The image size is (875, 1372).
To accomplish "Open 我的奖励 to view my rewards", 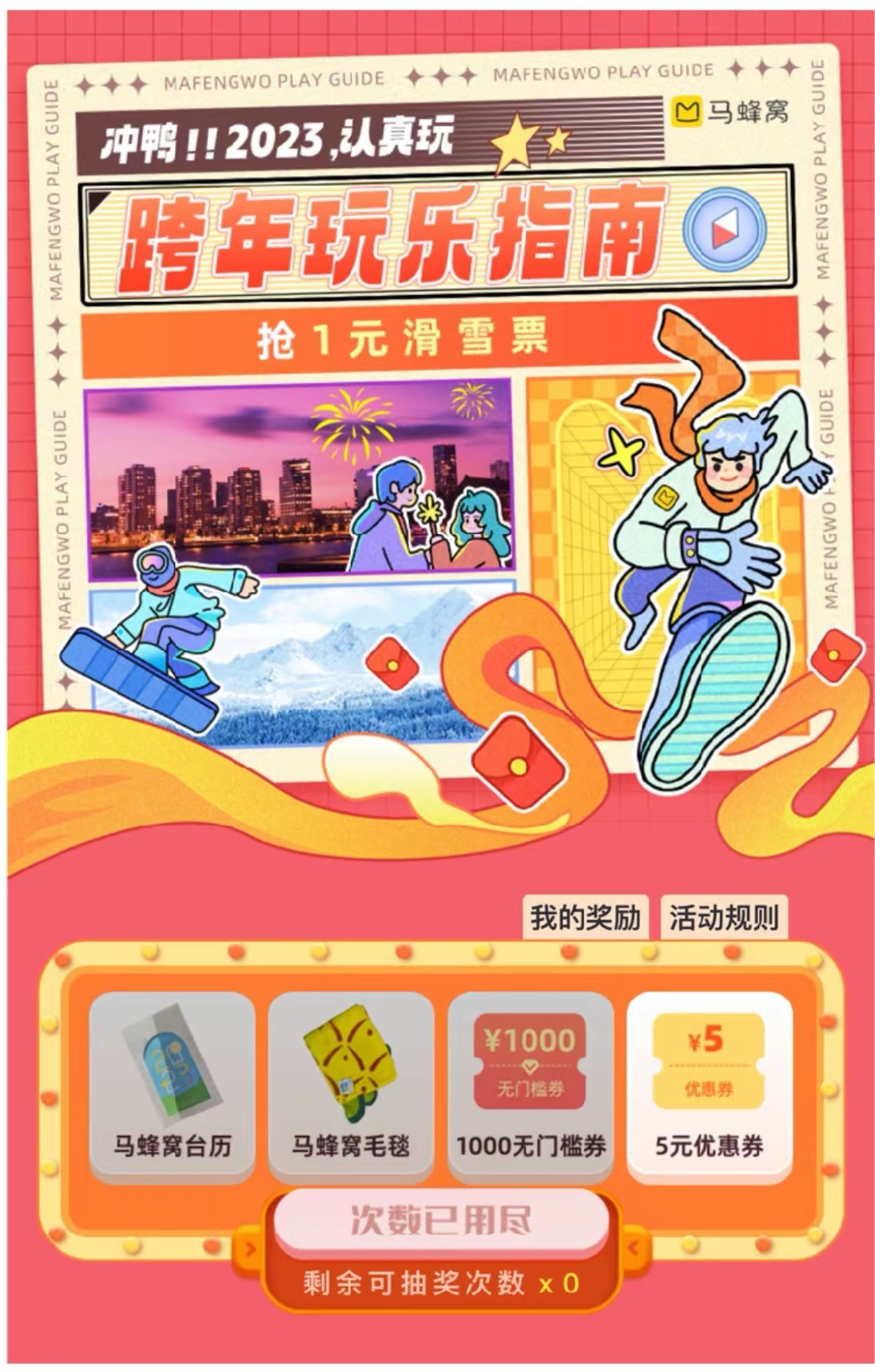I will coord(585,917).
